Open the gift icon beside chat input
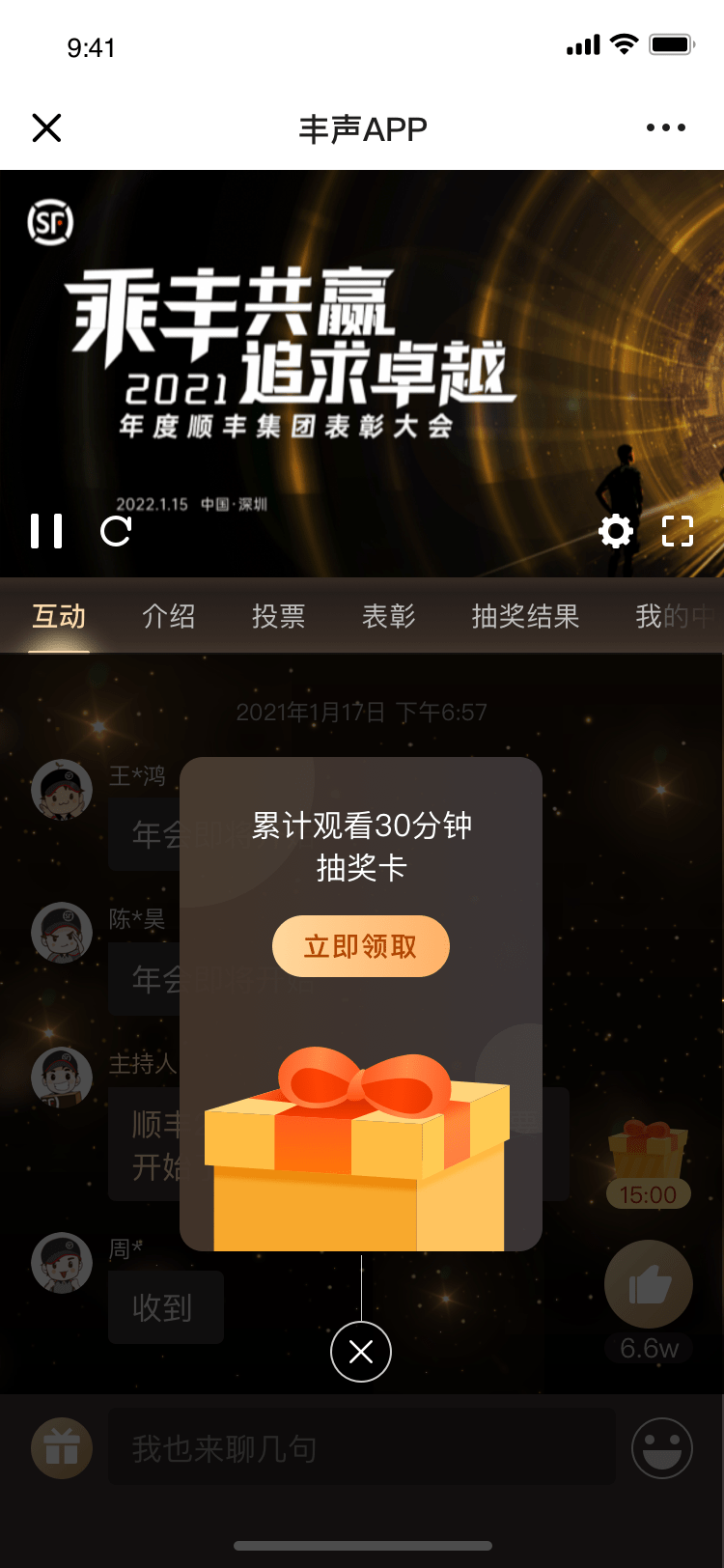 [62, 1448]
